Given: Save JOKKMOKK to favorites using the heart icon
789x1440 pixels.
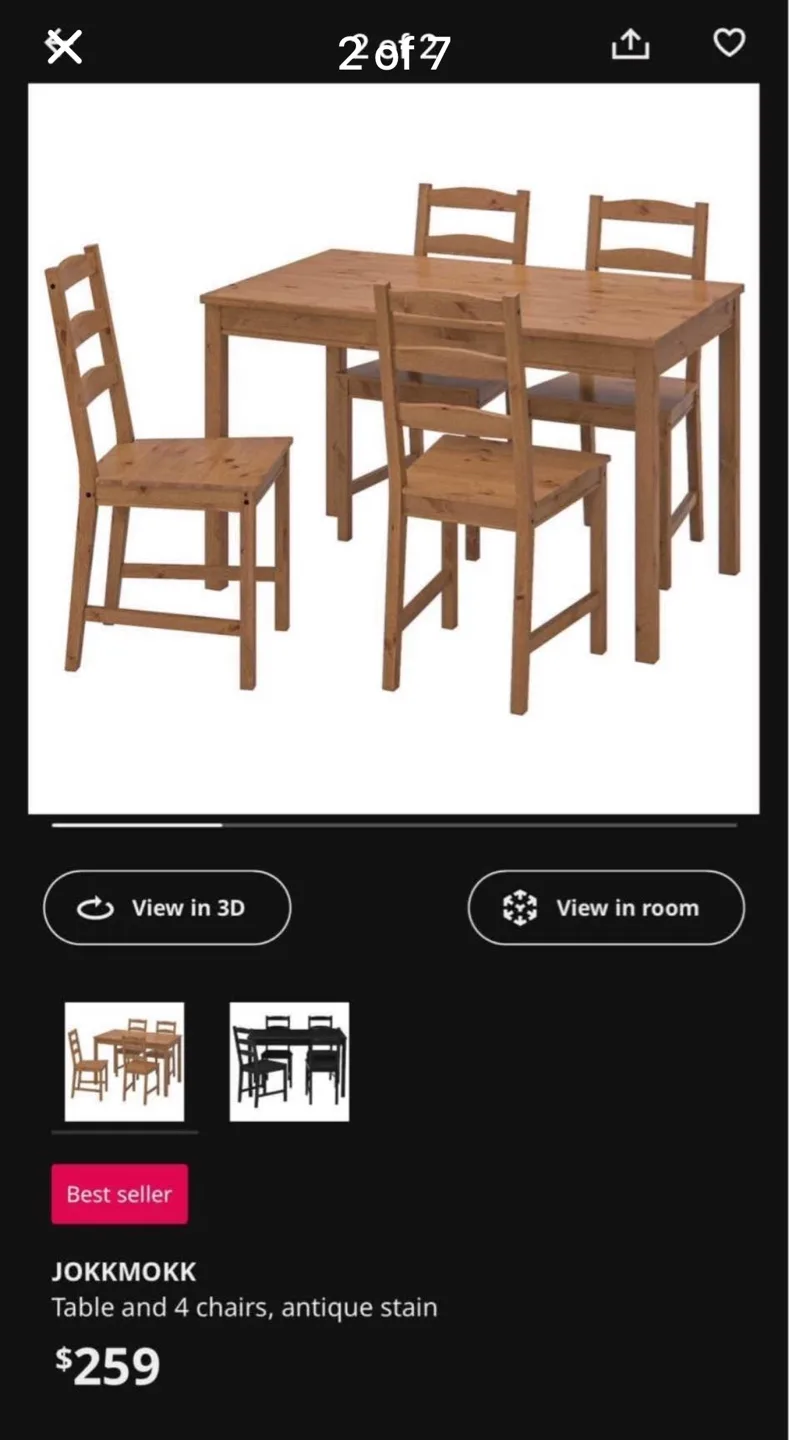Looking at the screenshot, I should (x=729, y=44).
